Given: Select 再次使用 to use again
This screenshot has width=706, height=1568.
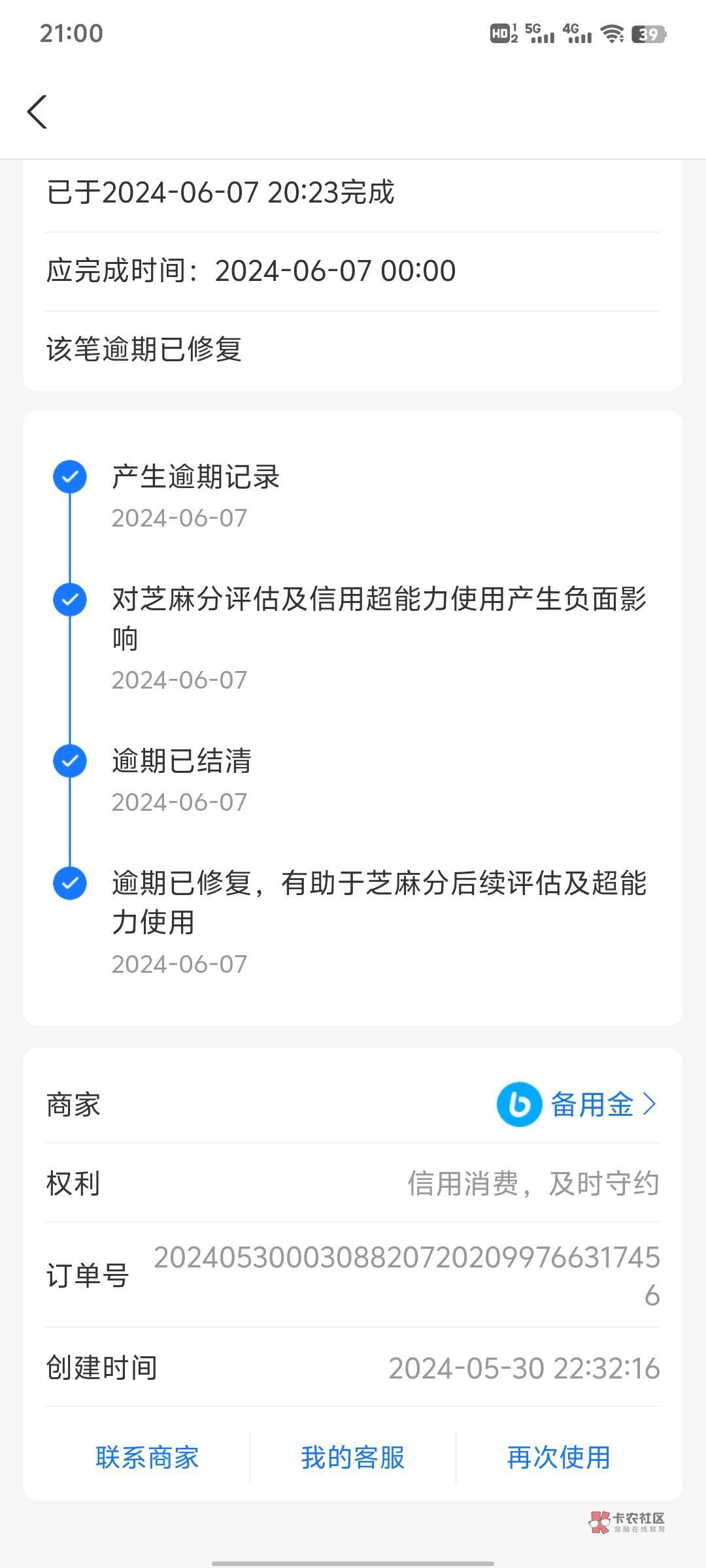Looking at the screenshot, I should tap(558, 1458).
